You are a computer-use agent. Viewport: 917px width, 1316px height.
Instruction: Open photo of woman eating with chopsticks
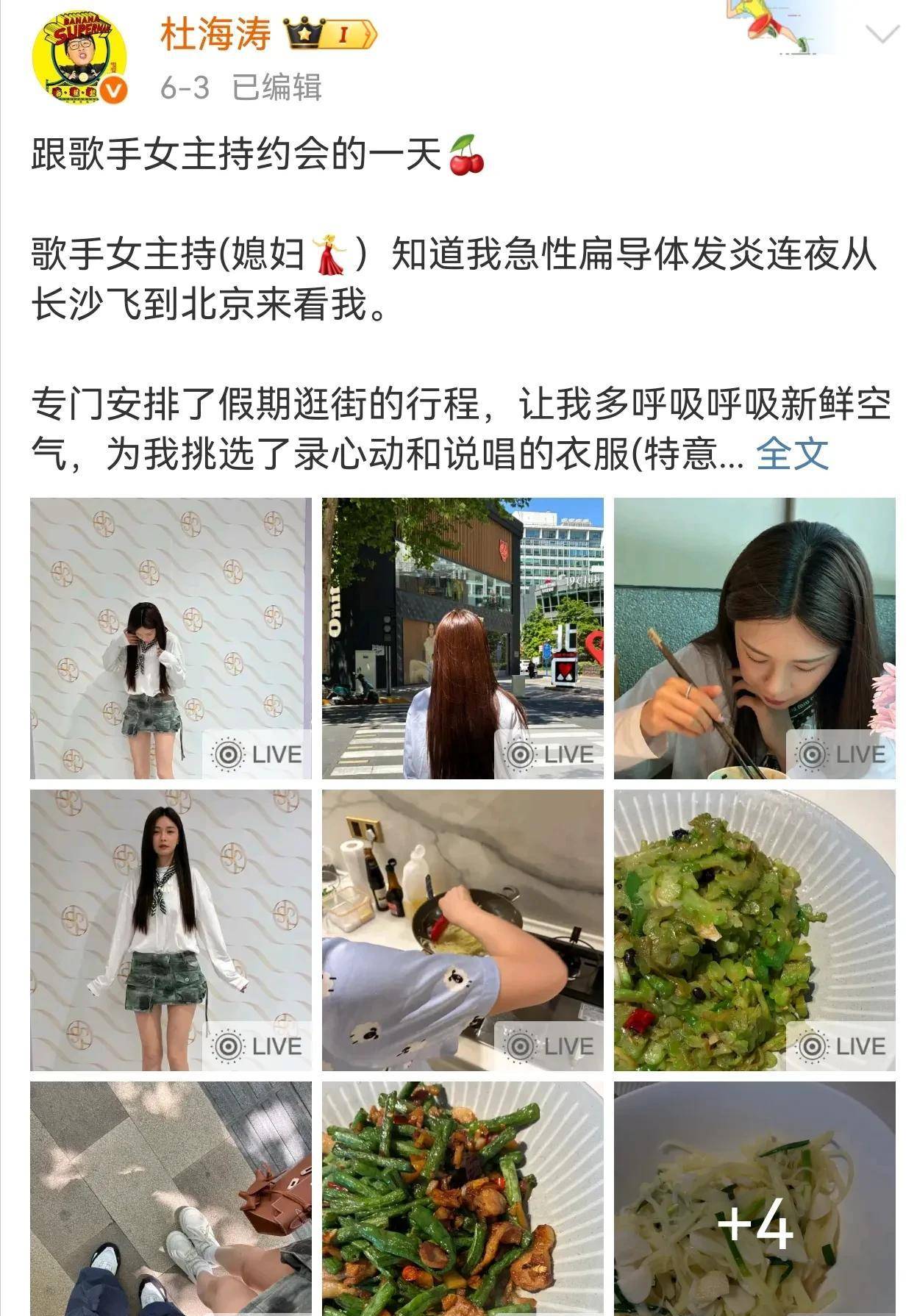click(754, 638)
